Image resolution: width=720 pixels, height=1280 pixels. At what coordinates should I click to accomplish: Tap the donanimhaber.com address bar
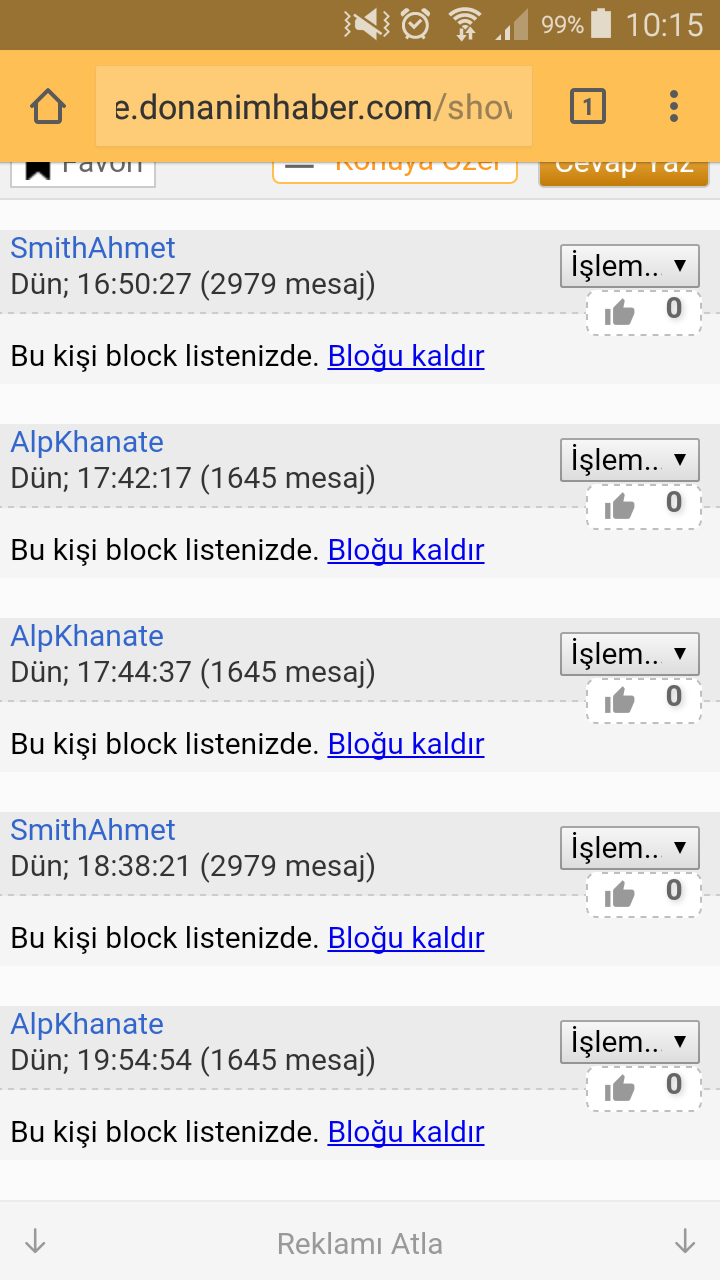[314, 106]
